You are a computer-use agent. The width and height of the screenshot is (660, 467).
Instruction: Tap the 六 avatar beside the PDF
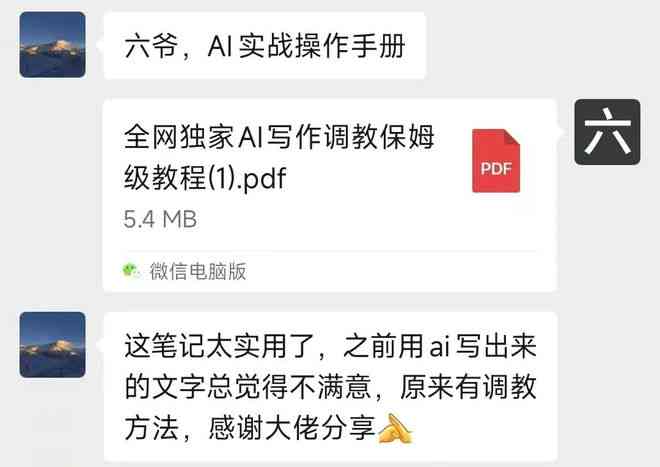tap(607, 132)
